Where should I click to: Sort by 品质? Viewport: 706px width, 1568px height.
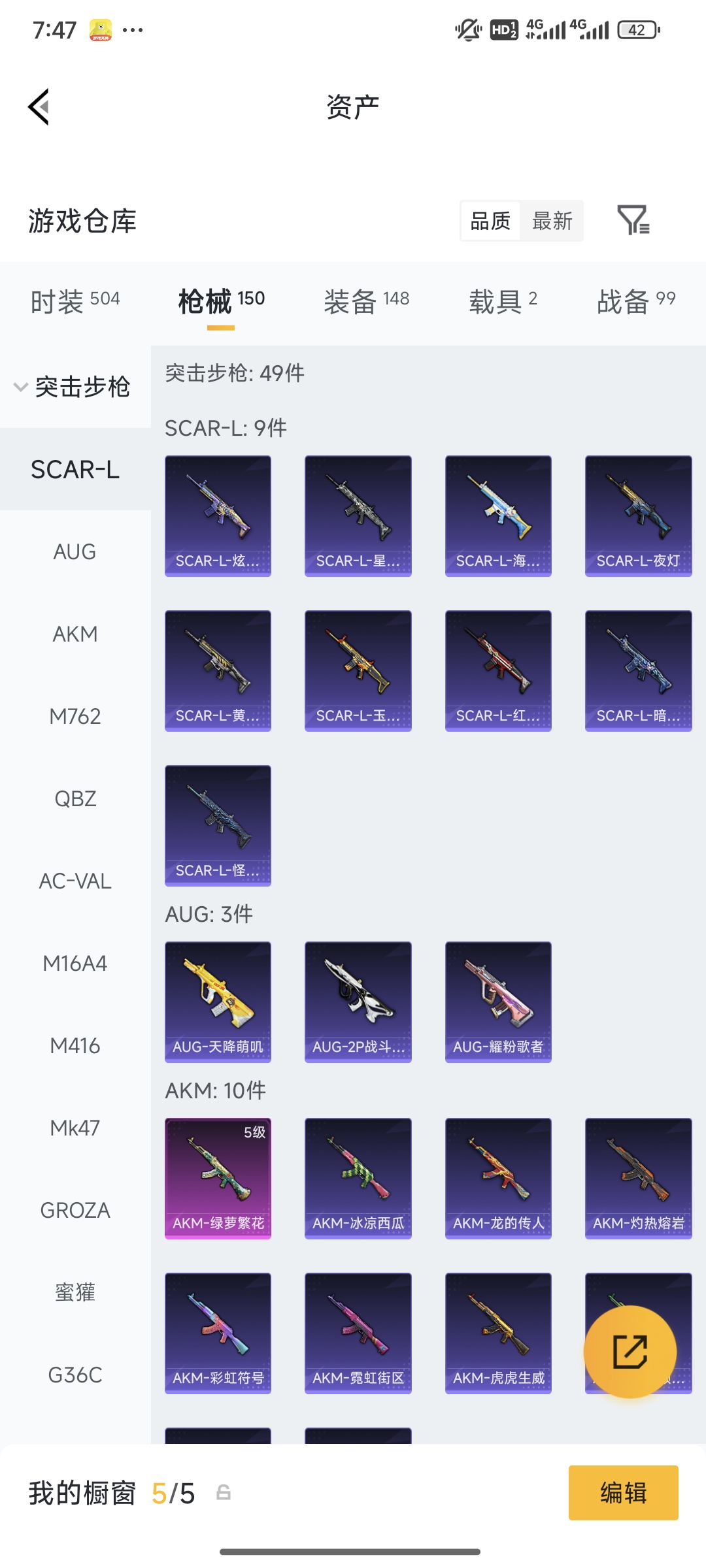490,221
